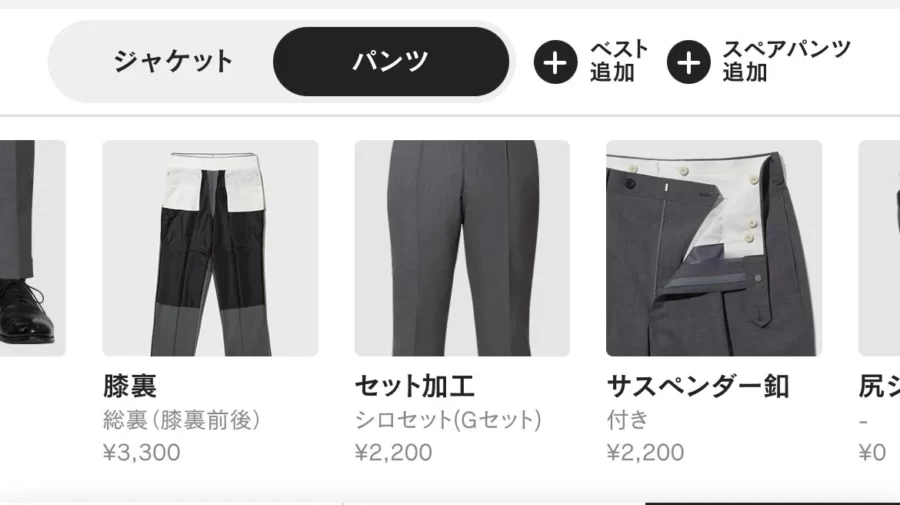Select the パンツ tab
Viewport: 900px width, 505px height.
click(x=390, y=62)
